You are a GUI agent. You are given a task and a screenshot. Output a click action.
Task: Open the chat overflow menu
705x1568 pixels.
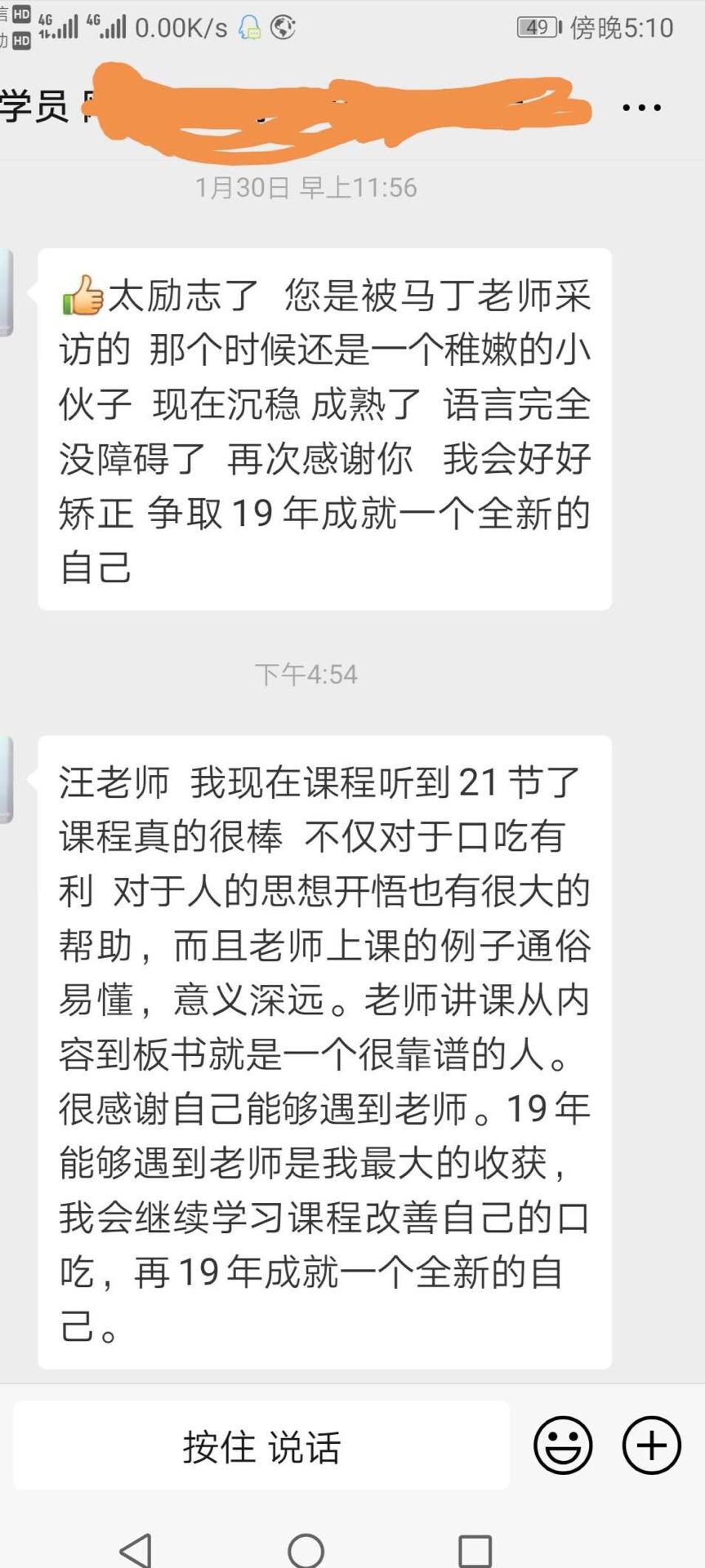click(641, 108)
